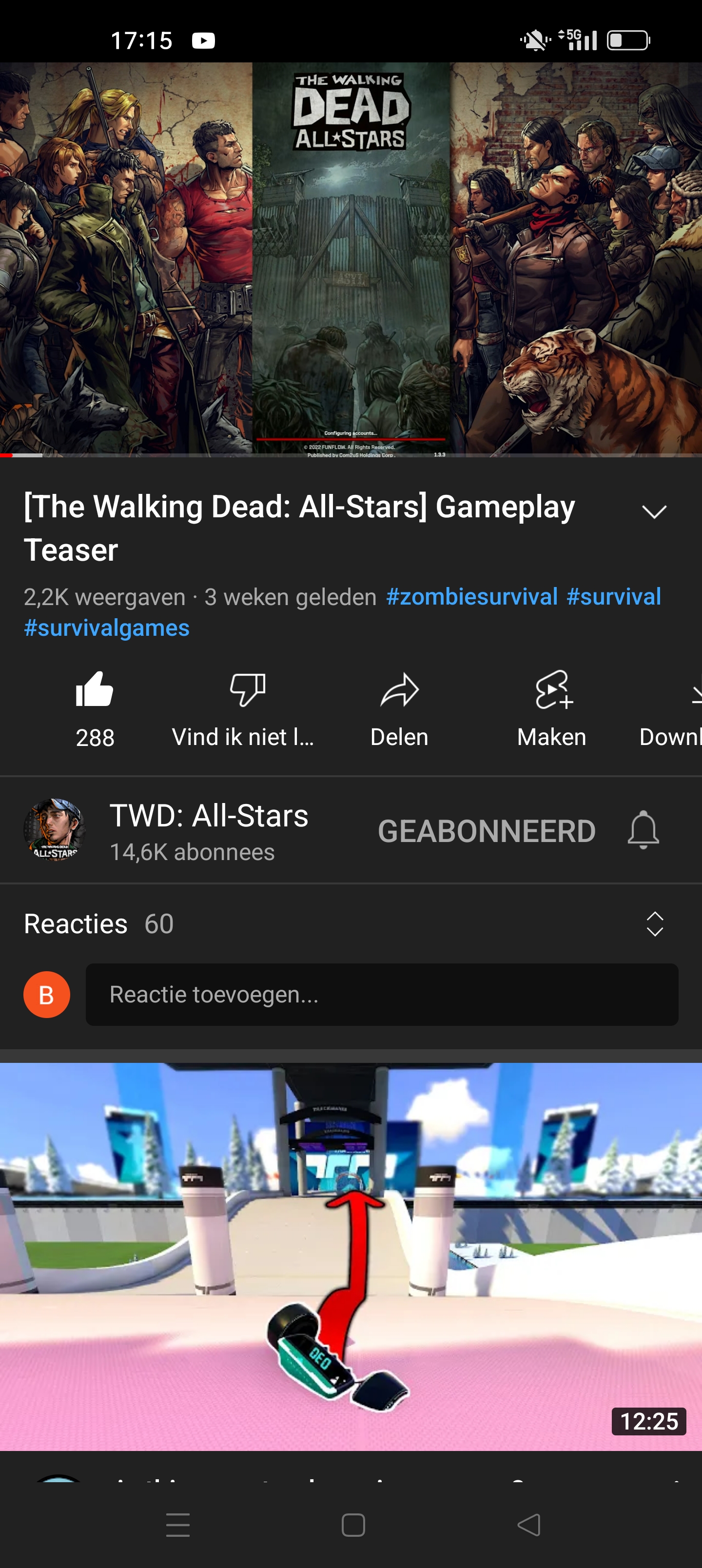Expand the Reacties comments section
702x1568 pixels.
point(654,924)
